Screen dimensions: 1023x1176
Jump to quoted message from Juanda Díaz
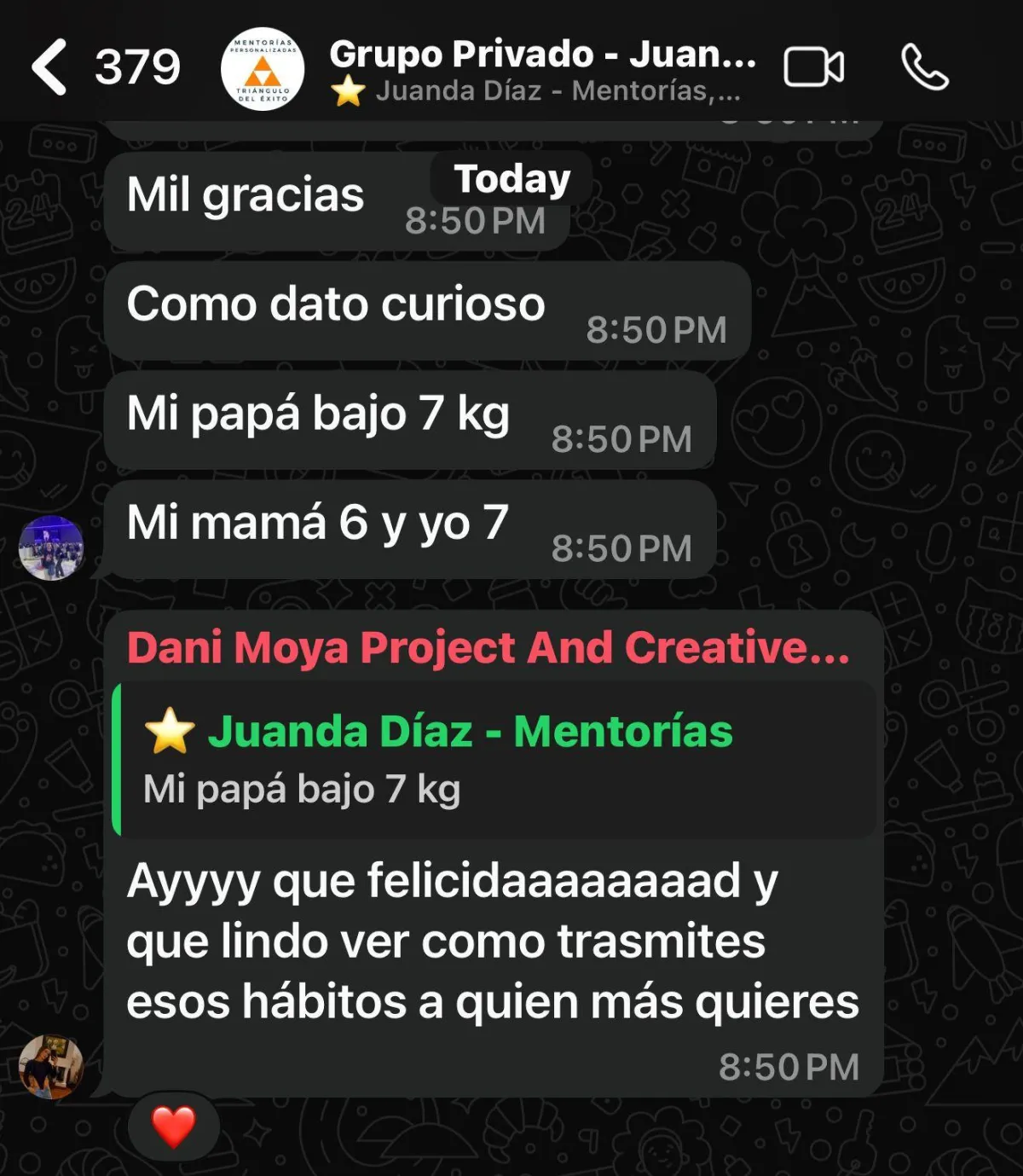click(x=494, y=759)
